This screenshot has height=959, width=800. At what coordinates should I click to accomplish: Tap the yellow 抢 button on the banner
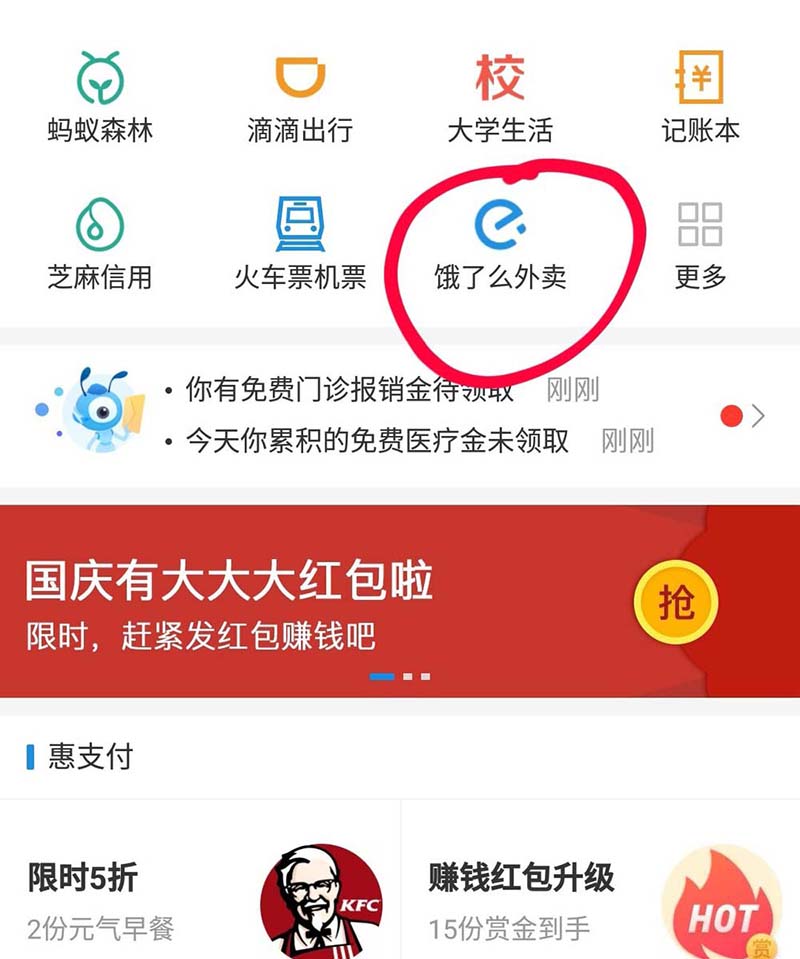point(676,602)
